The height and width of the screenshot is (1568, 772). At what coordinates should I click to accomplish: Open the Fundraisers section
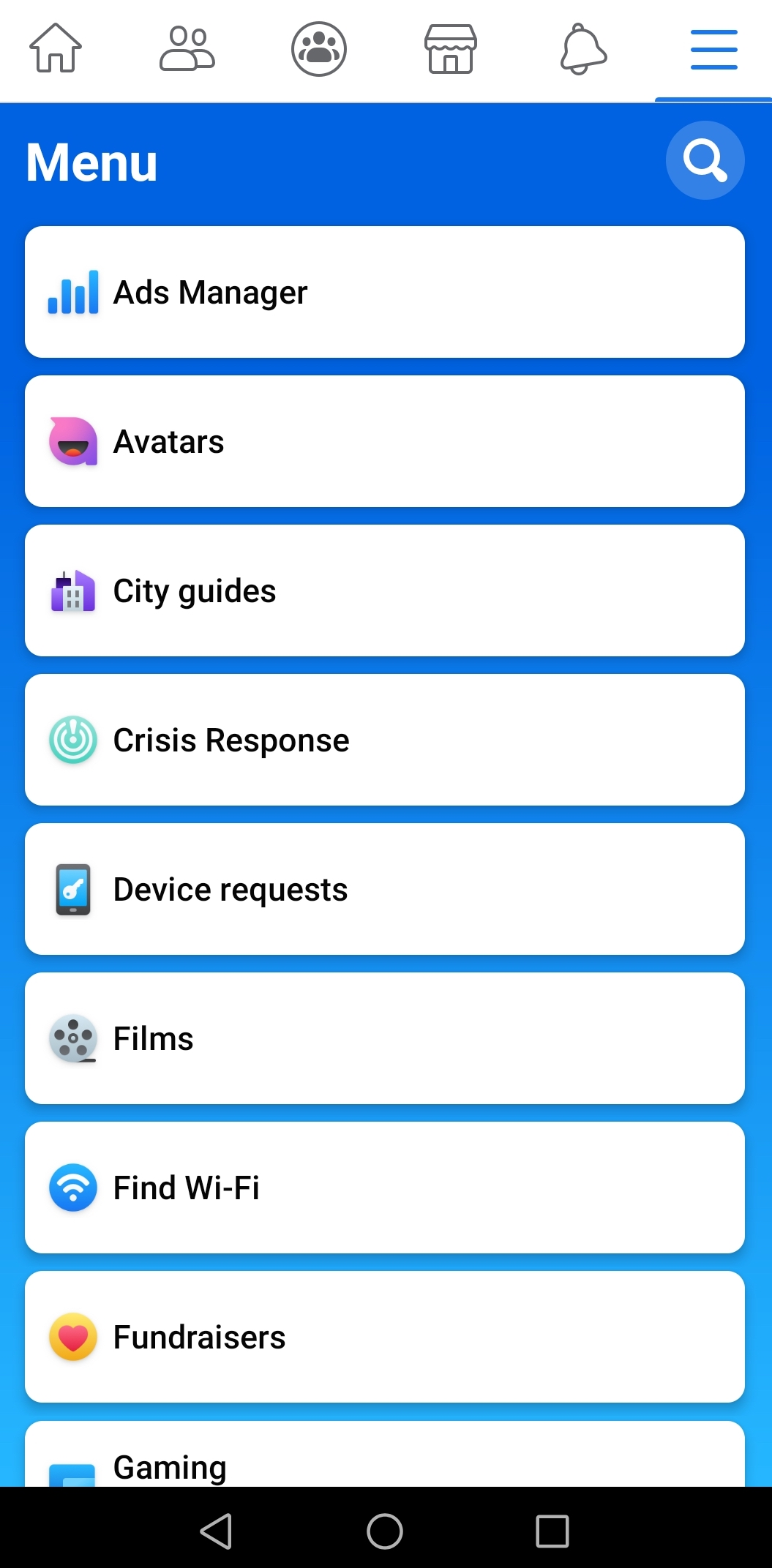(x=385, y=1337)
